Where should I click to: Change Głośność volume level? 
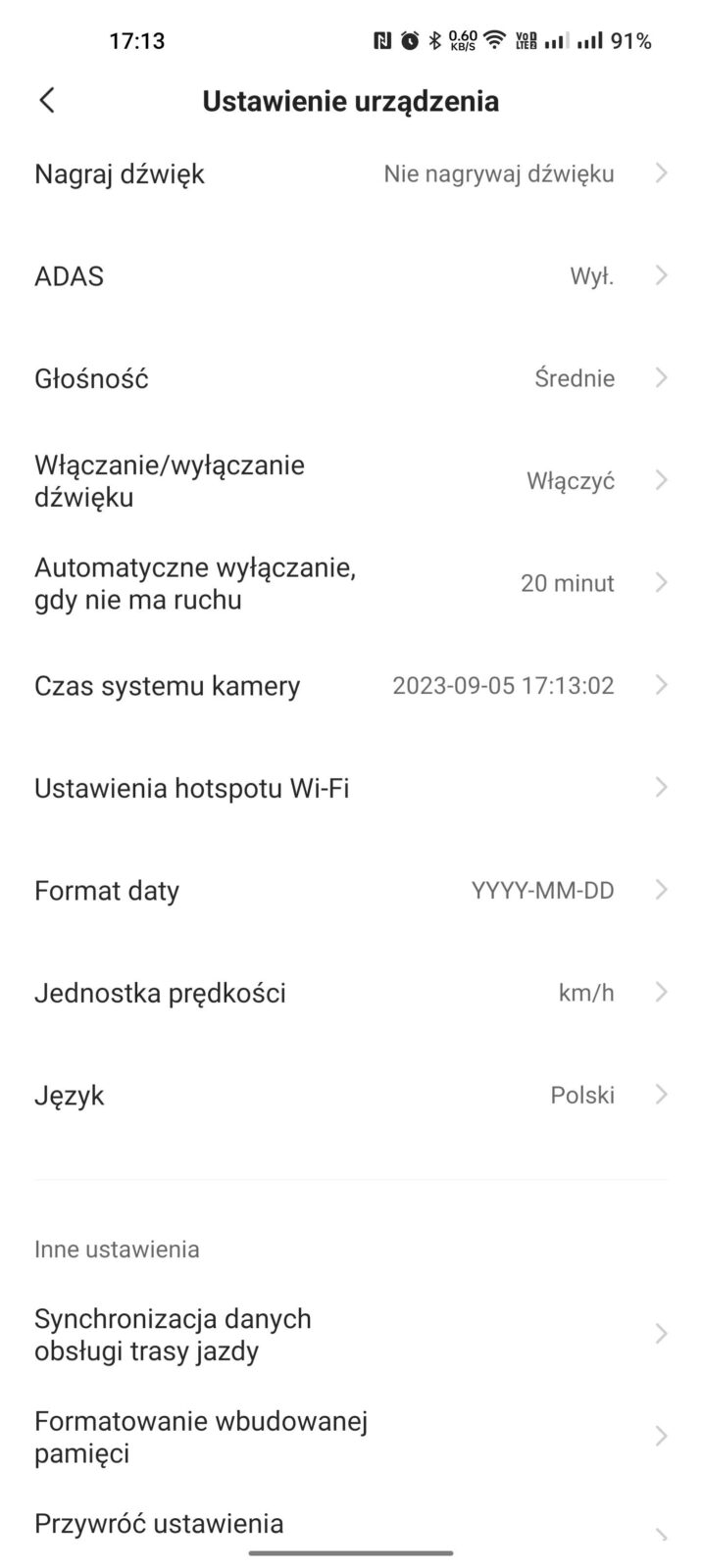[350, 378]
